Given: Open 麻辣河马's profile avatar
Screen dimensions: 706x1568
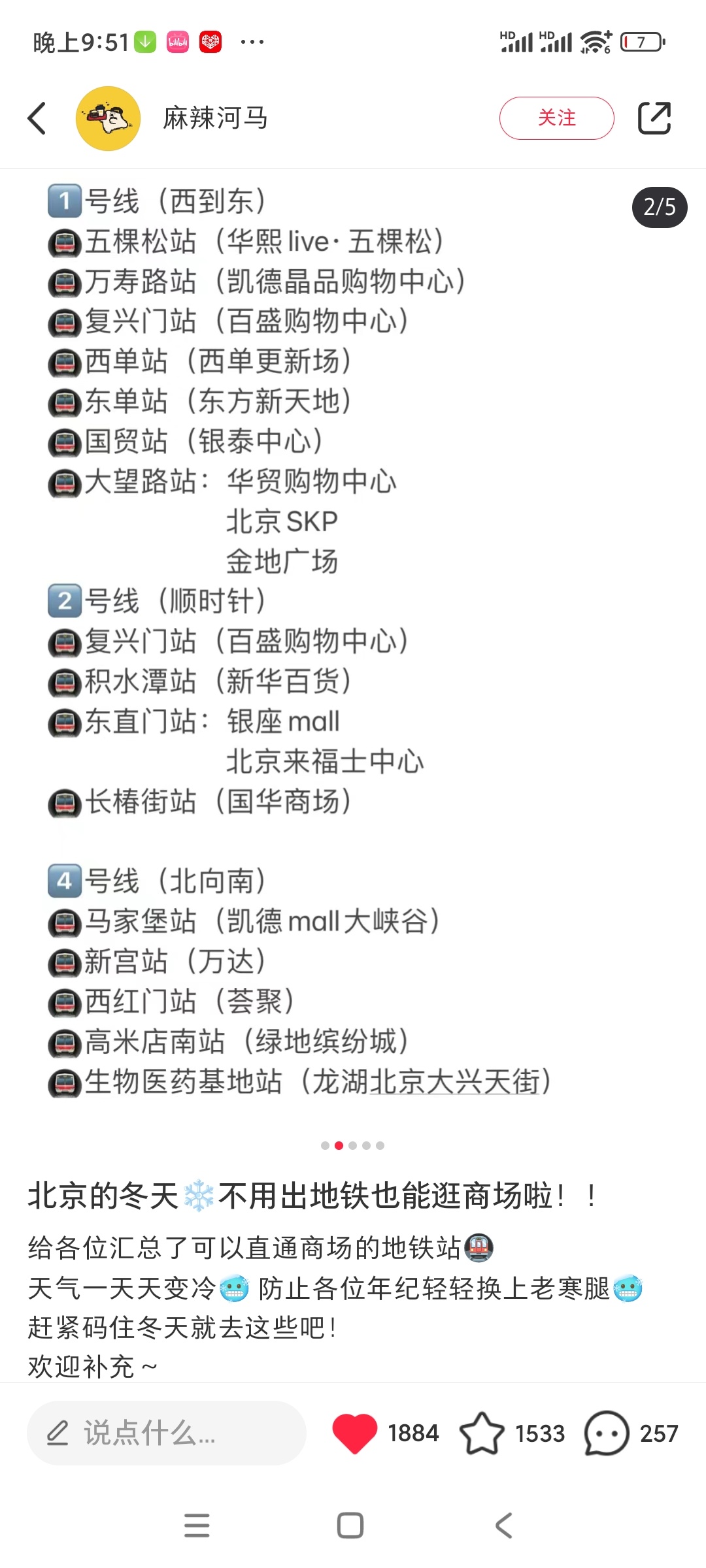Looking at the screenshot, I should click(109, 118).
